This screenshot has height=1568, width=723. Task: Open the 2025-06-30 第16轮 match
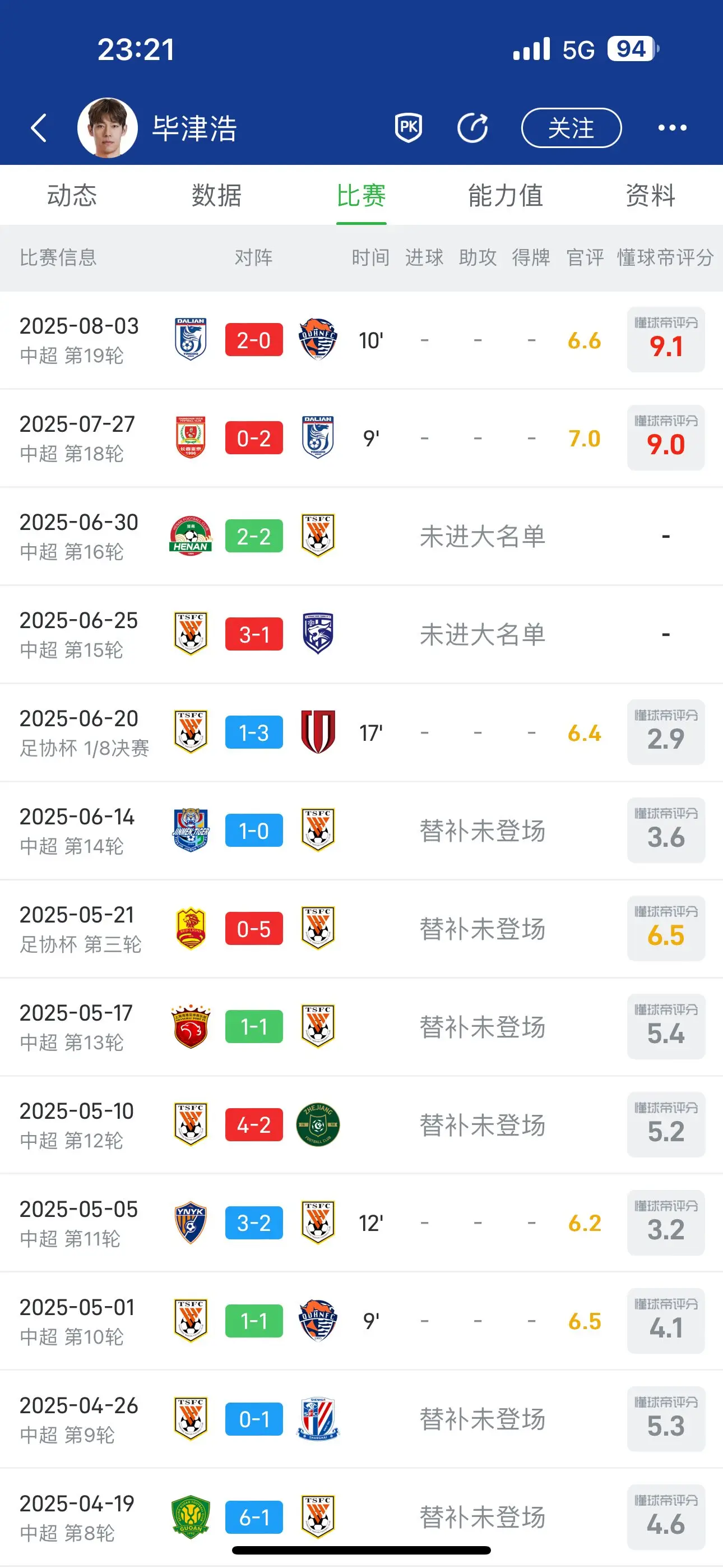pos(361,536)
